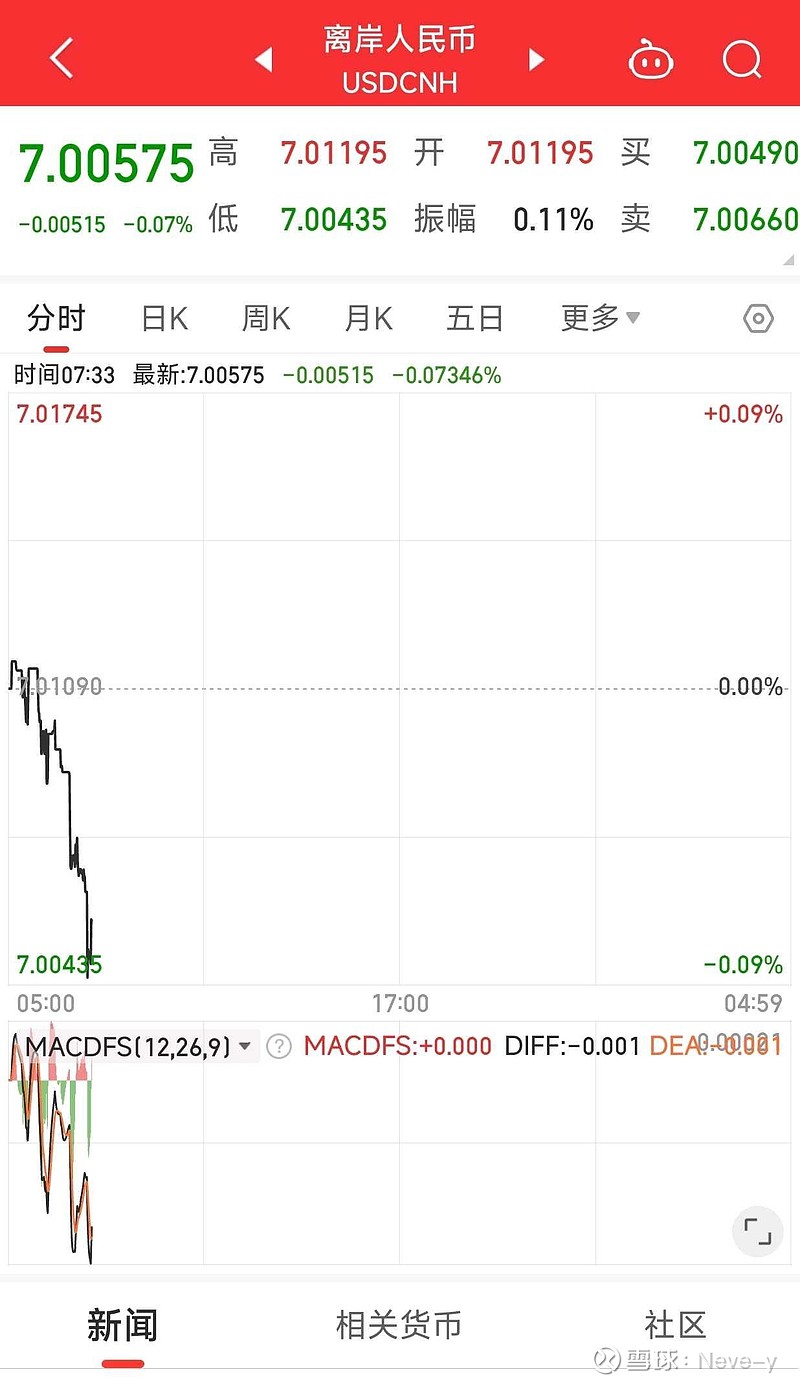
Task: Switch to the next currency pair
Action: pyautogui.click(x=536, y=60)
